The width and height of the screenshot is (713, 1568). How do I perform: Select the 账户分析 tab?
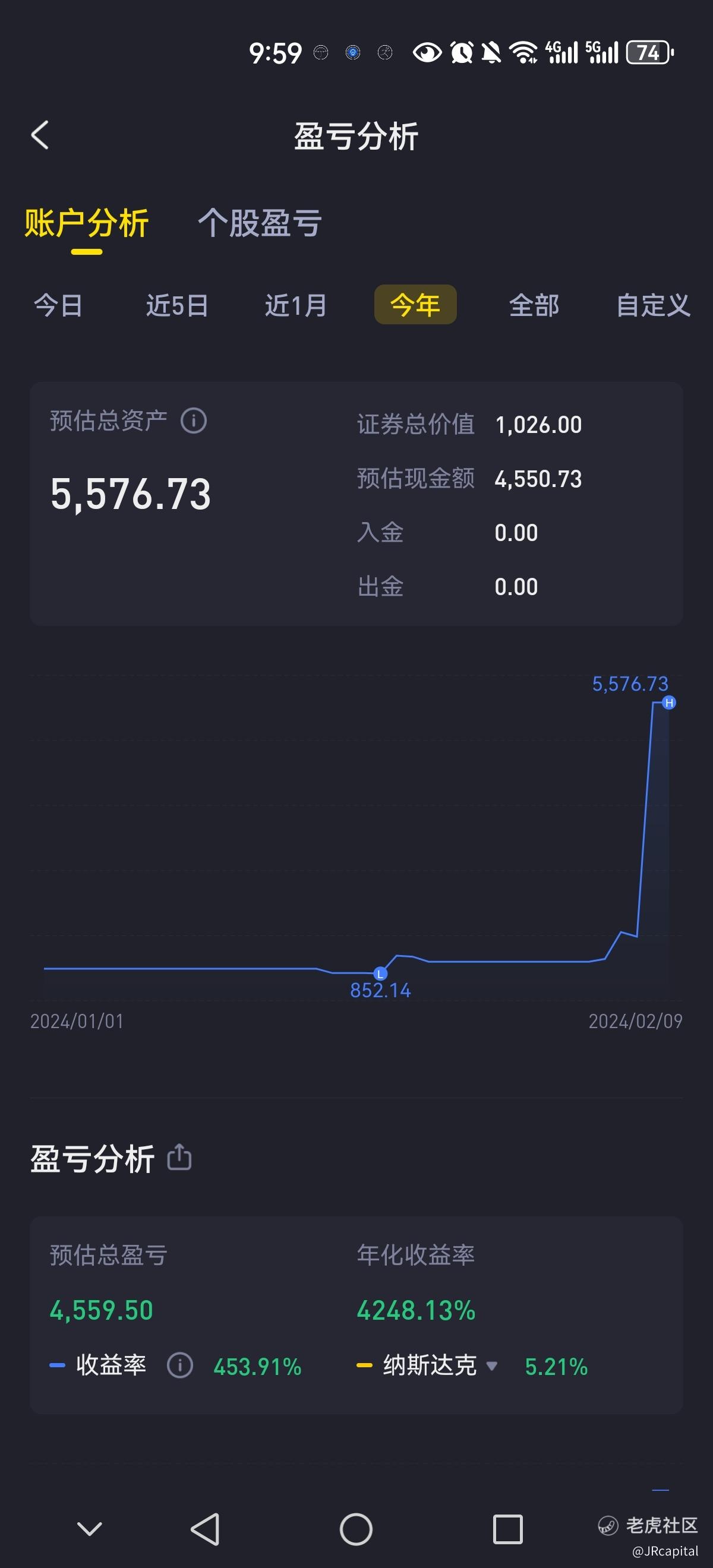tap(87, 223)
